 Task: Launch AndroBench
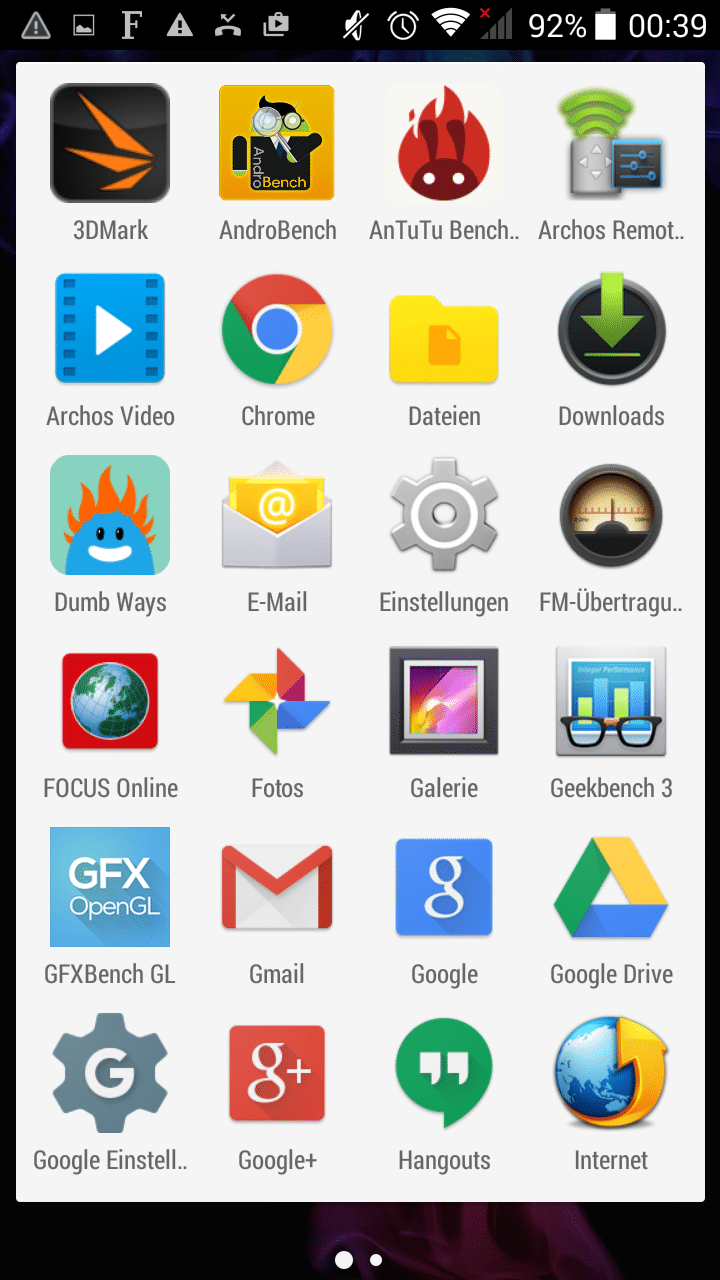[277, 143]
